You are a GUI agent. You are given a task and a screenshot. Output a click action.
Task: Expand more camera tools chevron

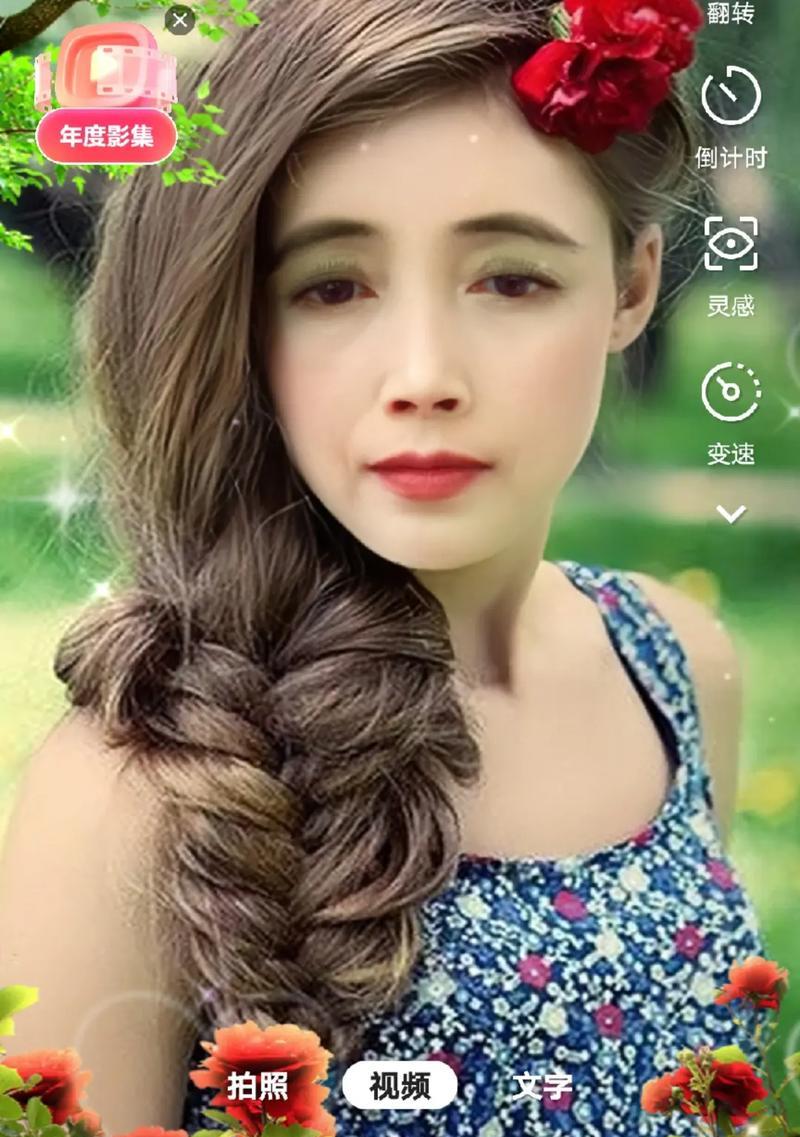[731, 514]
